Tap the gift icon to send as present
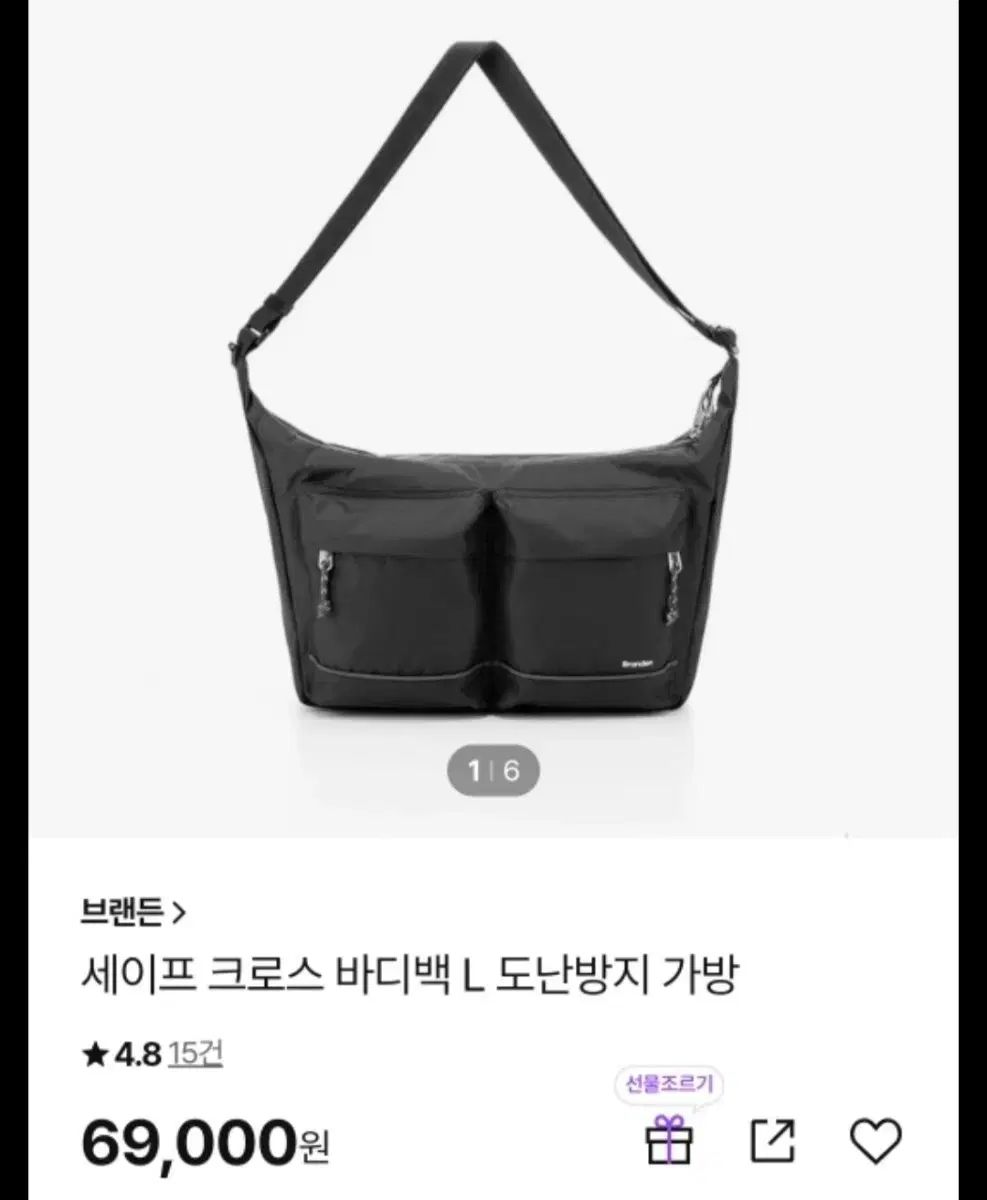Viewport: 987px width, 1200px height. coord(669,1141)
